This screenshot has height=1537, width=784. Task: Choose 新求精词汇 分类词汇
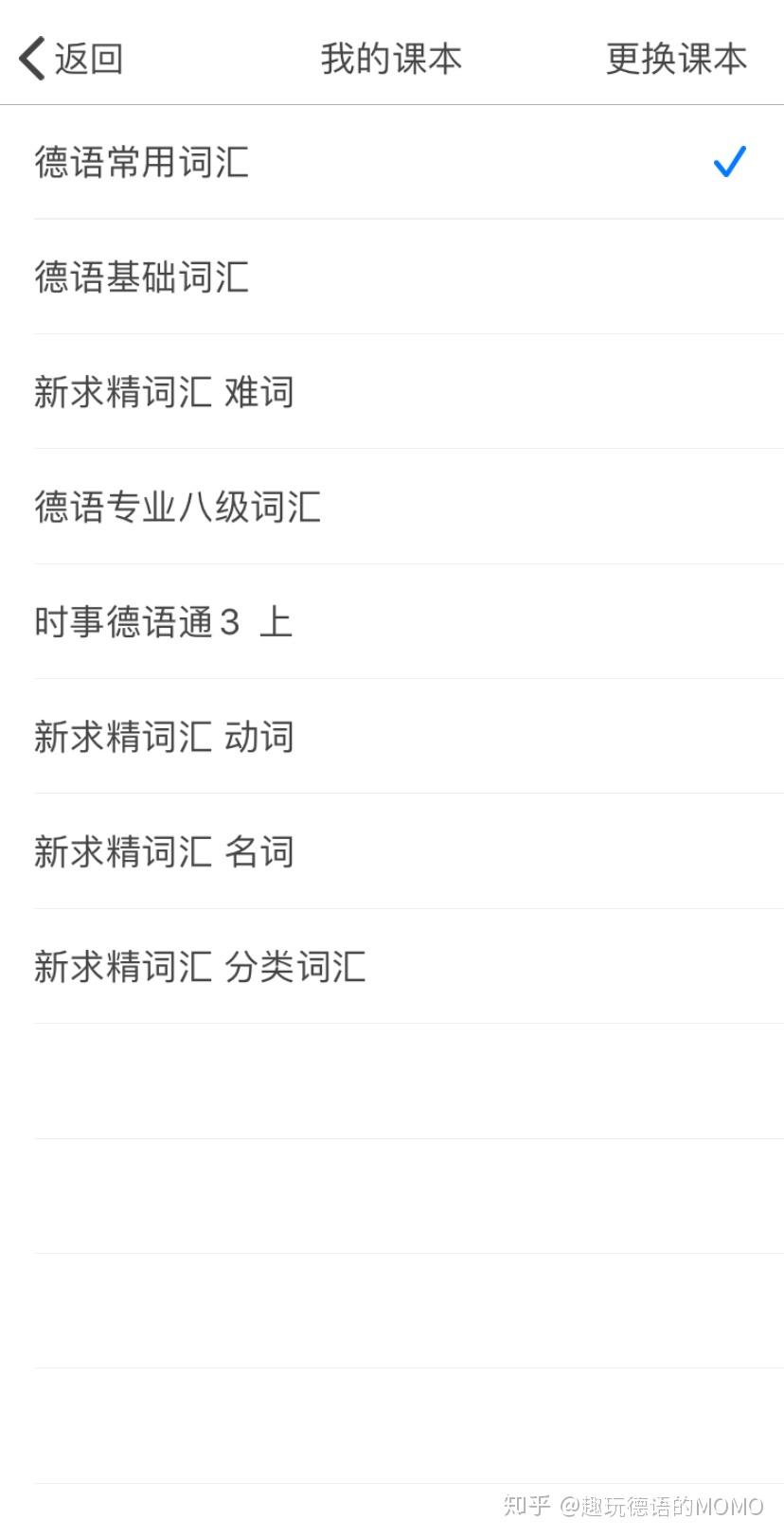coord(200,967)
